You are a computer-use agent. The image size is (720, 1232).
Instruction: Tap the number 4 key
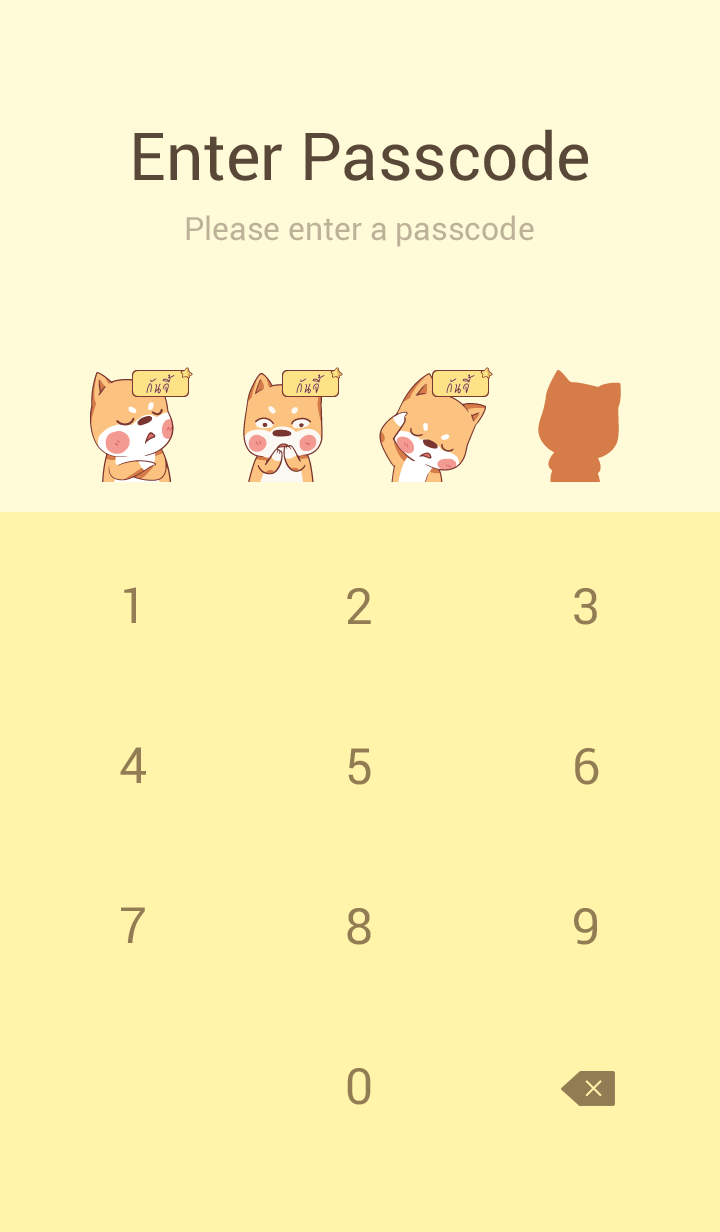(132, 767)
